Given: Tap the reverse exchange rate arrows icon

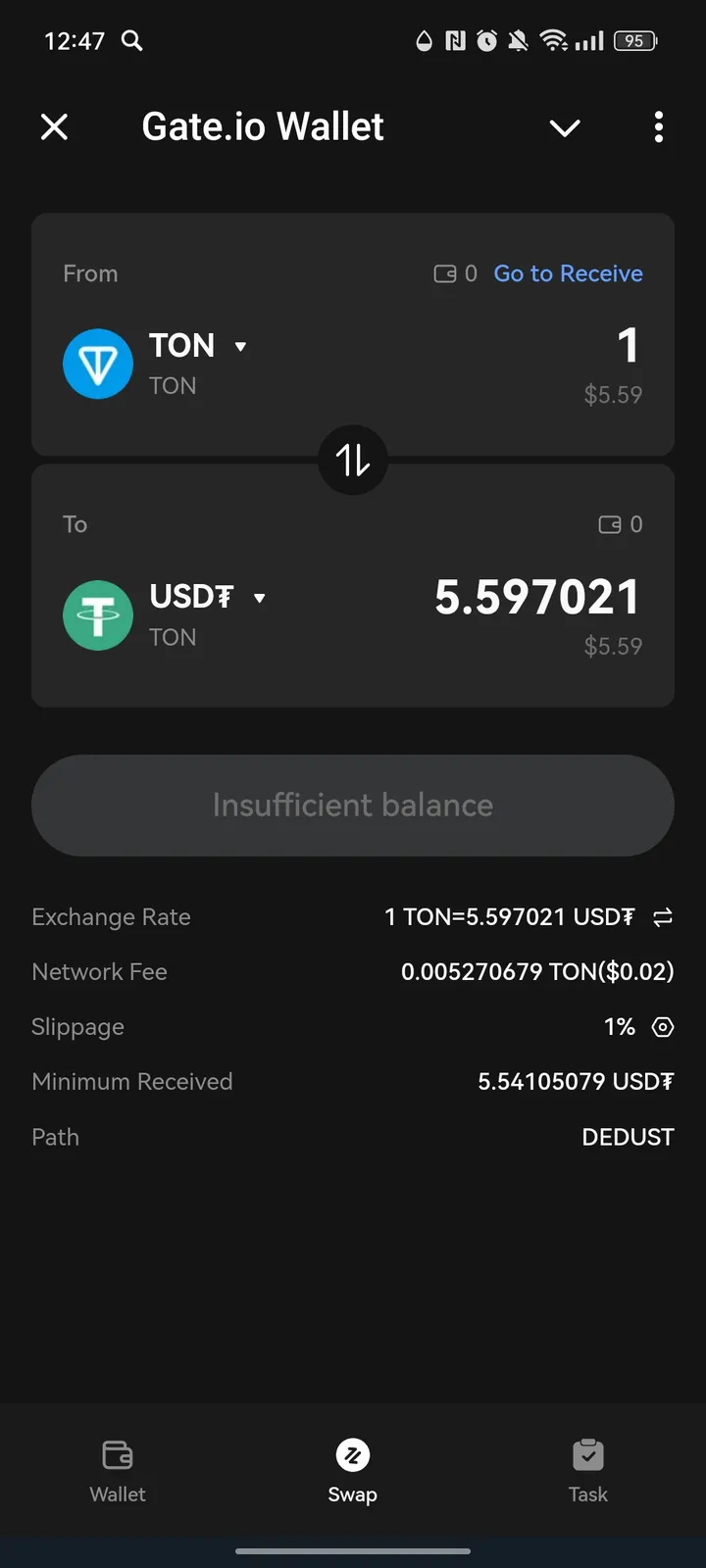Looking at the screenshot, I should tap(662, 917).
